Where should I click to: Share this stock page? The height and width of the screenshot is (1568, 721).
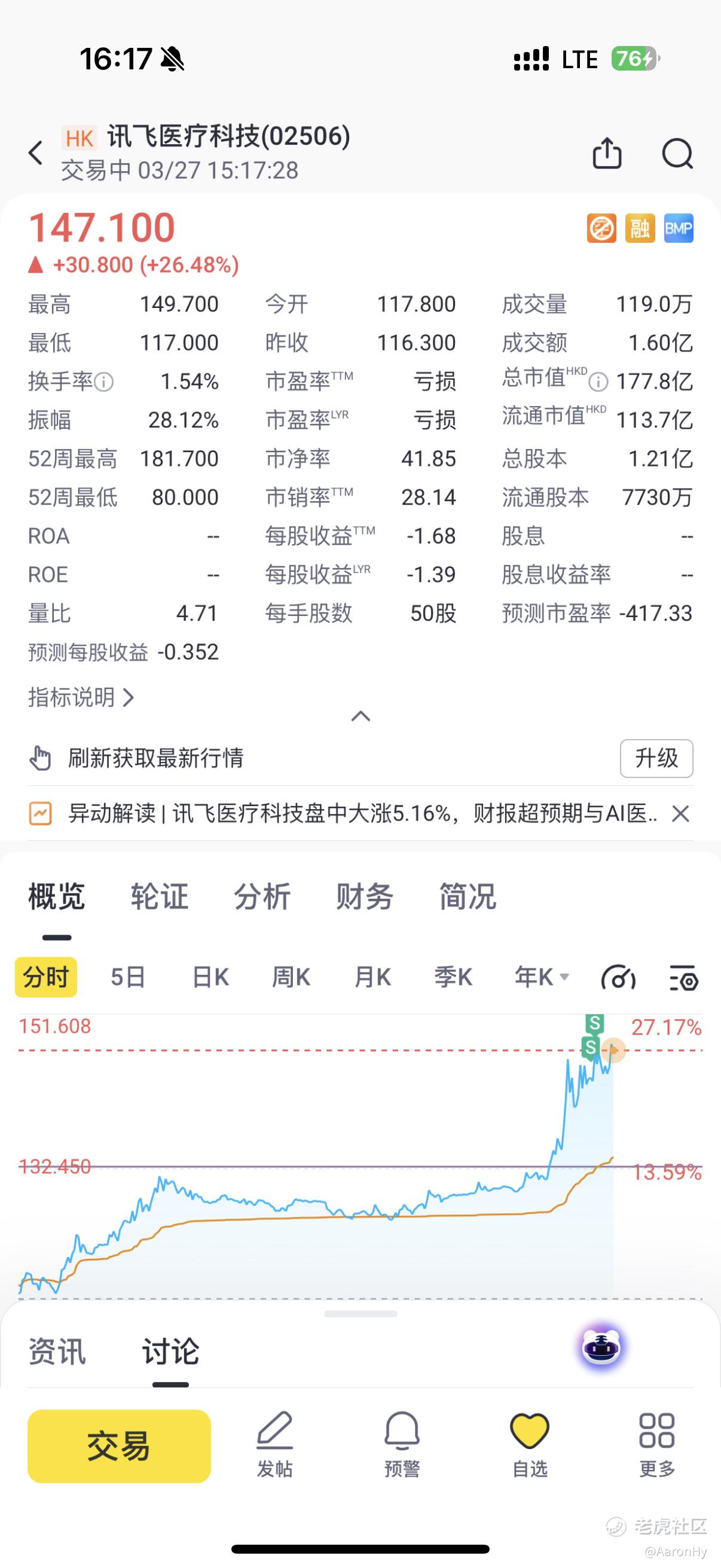(607, 152)
